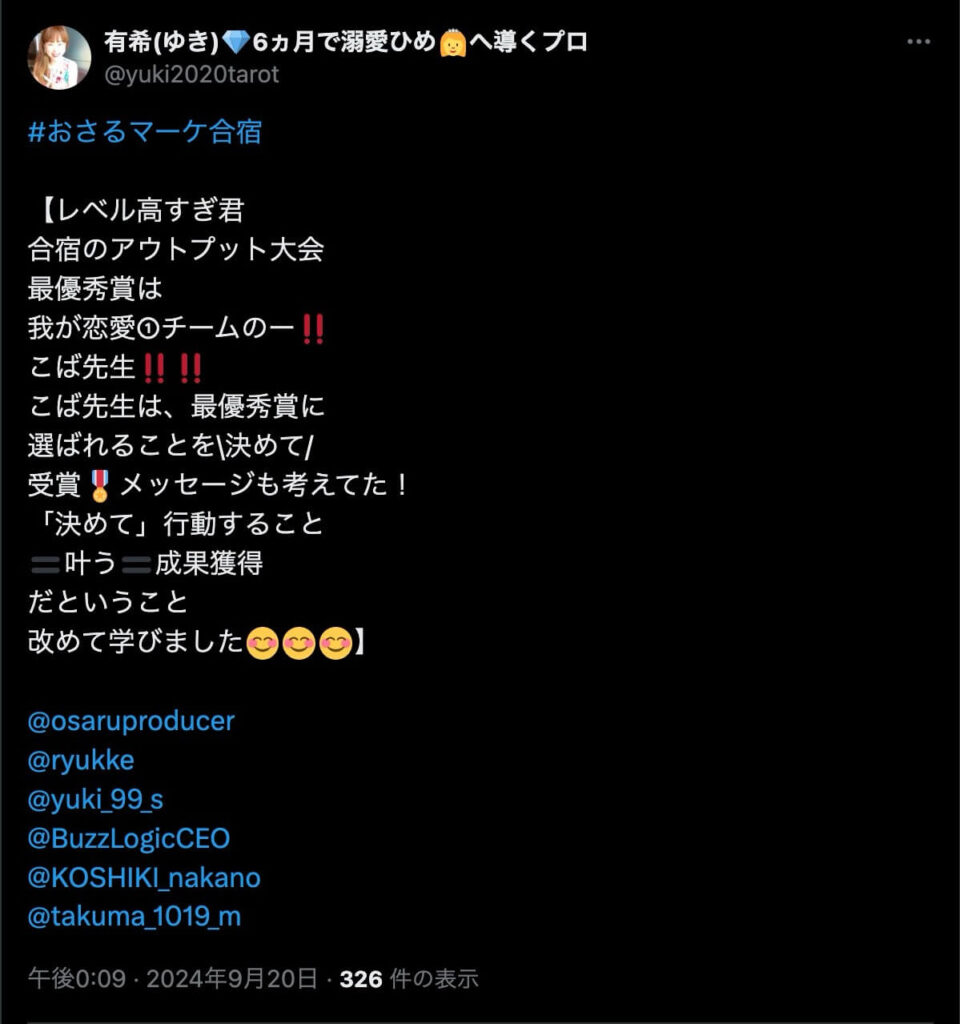Open the tweet's overflow menu
Screen dimensions: 960x1024
click(x=918, y=42)
